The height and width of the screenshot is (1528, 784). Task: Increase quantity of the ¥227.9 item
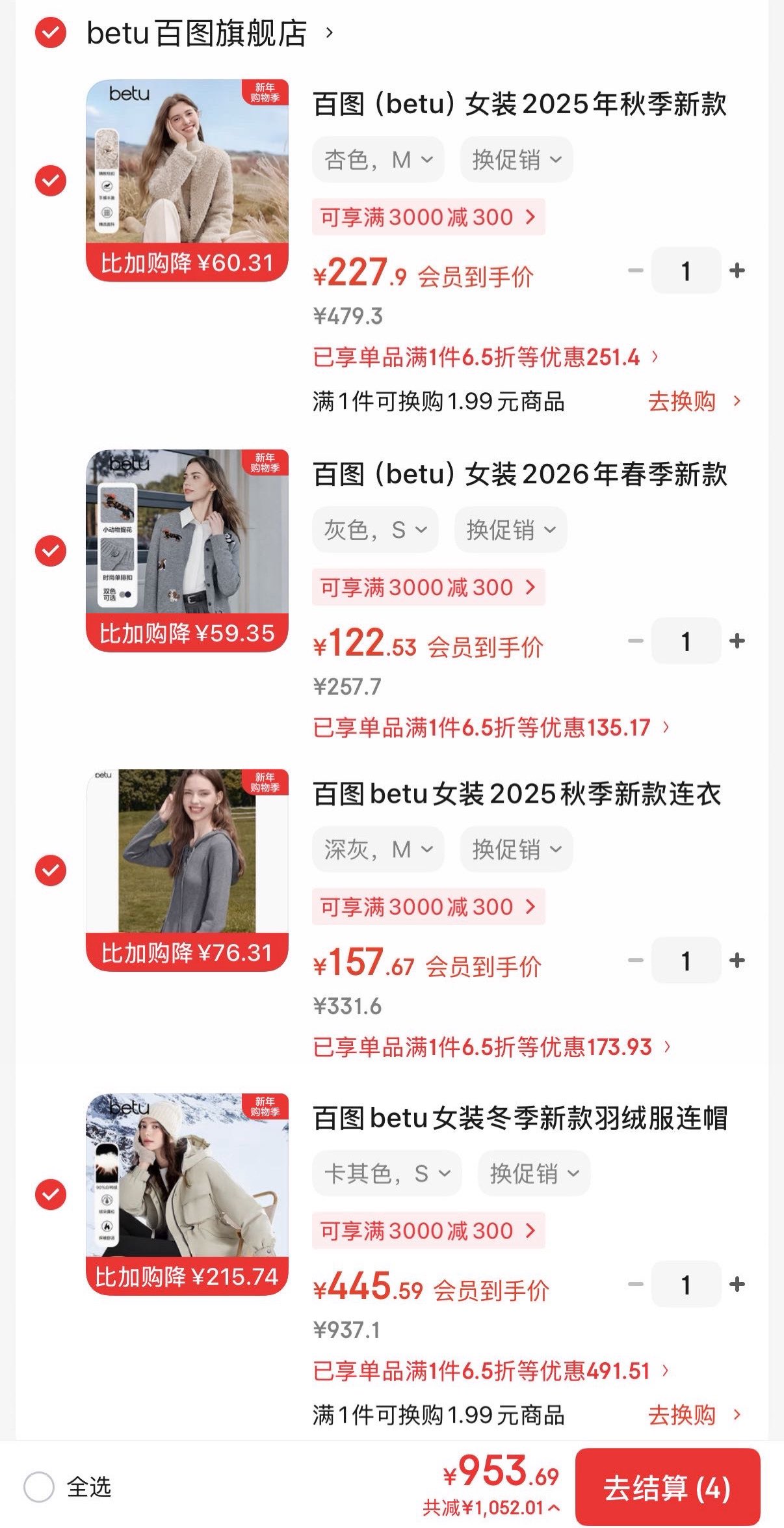click(x=737, y=270)
